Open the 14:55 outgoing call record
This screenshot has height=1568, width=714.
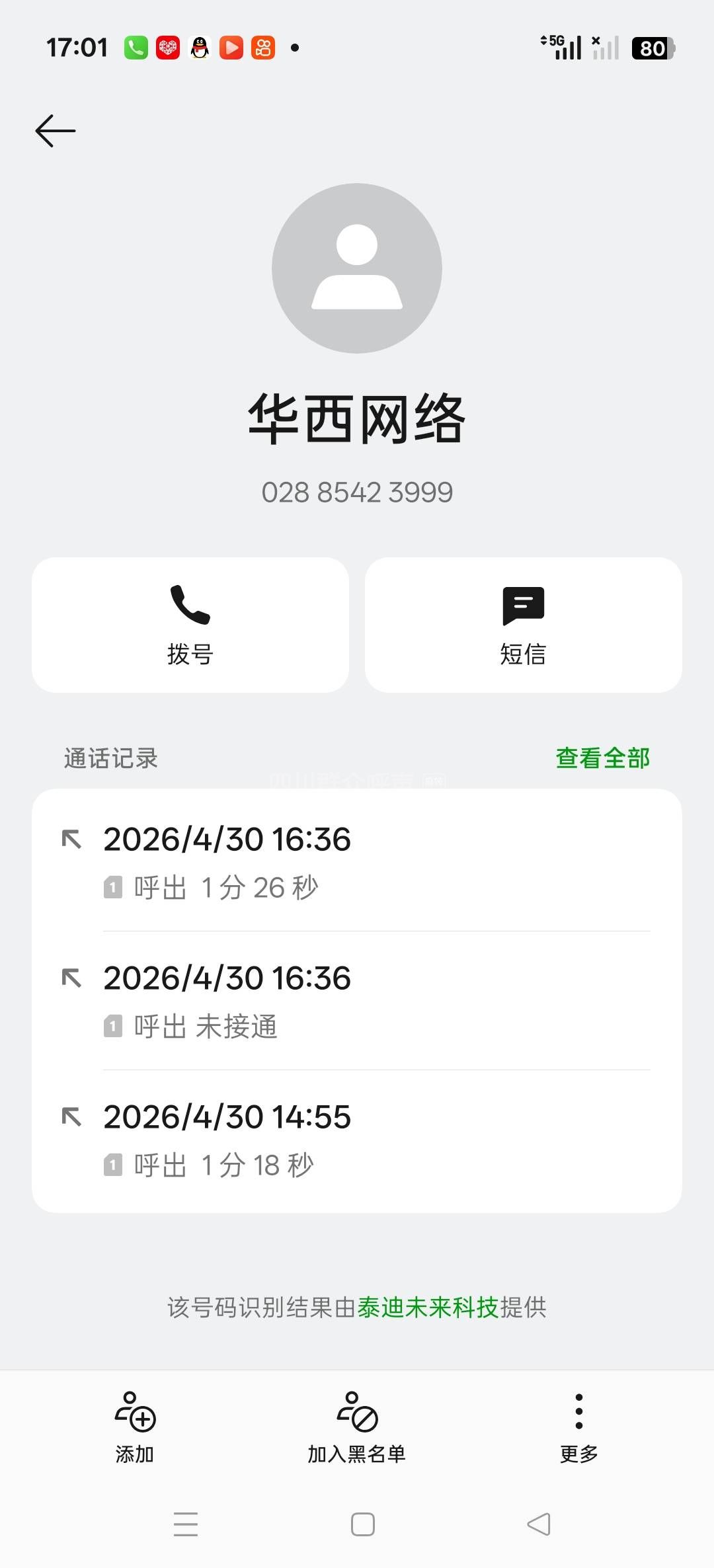357,1140
